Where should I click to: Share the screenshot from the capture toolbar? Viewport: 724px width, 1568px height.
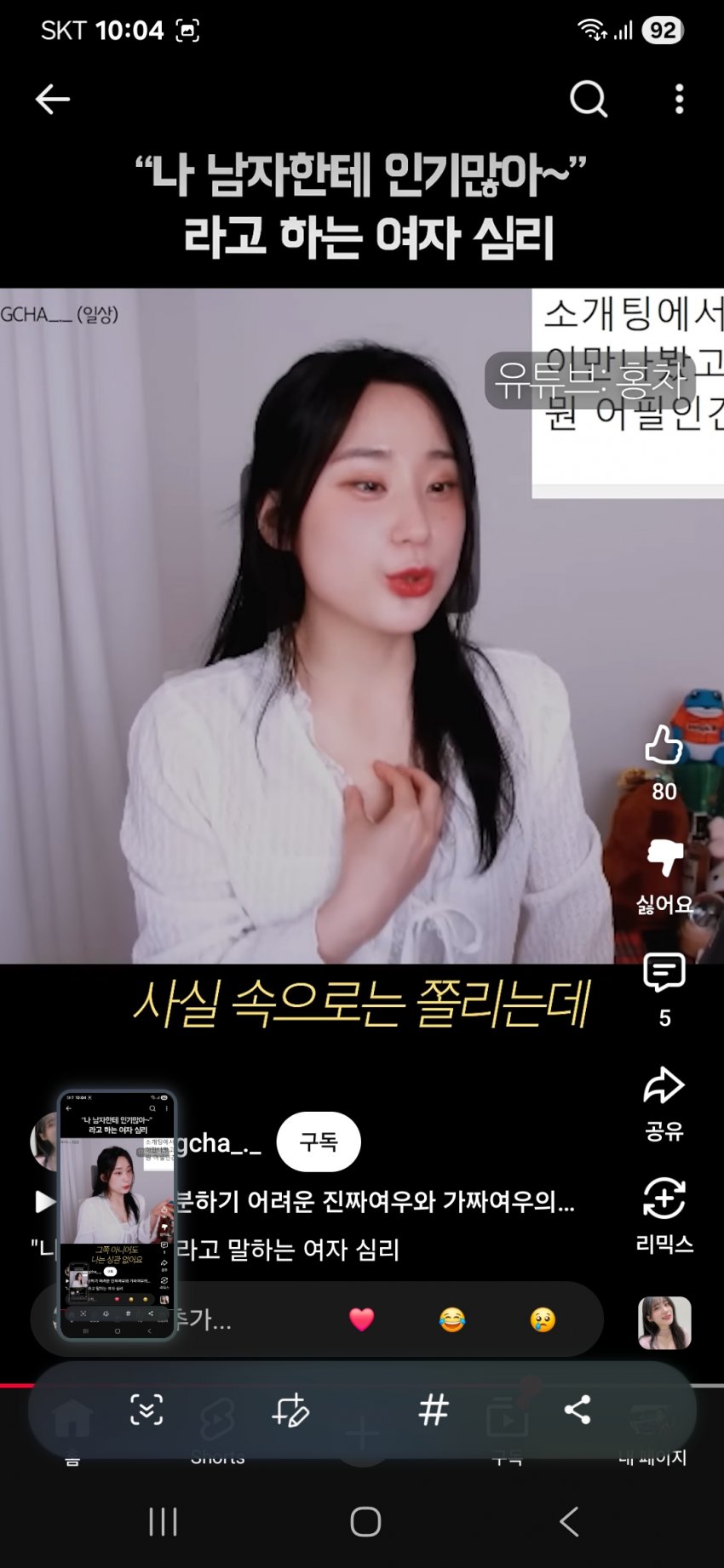(x=577, y=1411)
